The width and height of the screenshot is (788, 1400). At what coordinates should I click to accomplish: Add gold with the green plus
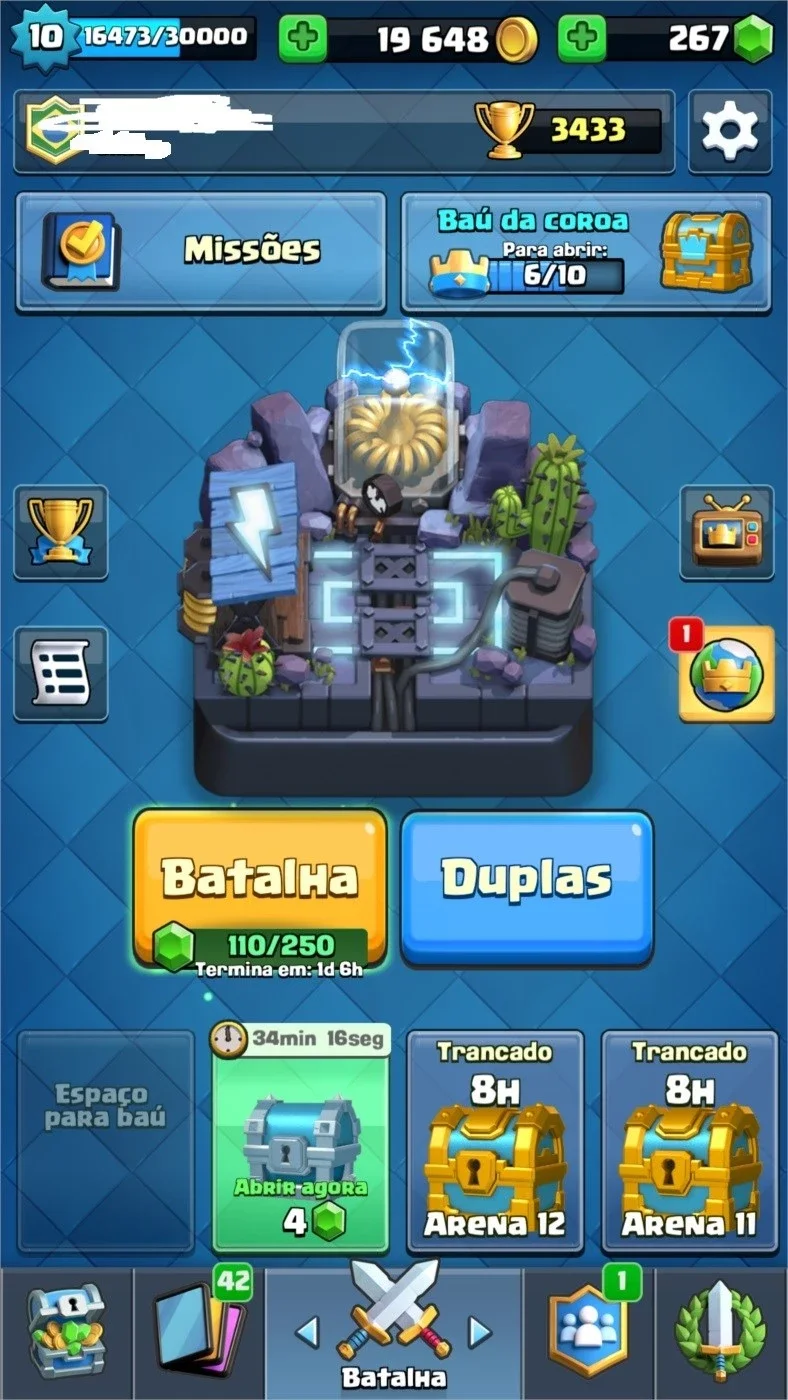click(x=302, y=39)
